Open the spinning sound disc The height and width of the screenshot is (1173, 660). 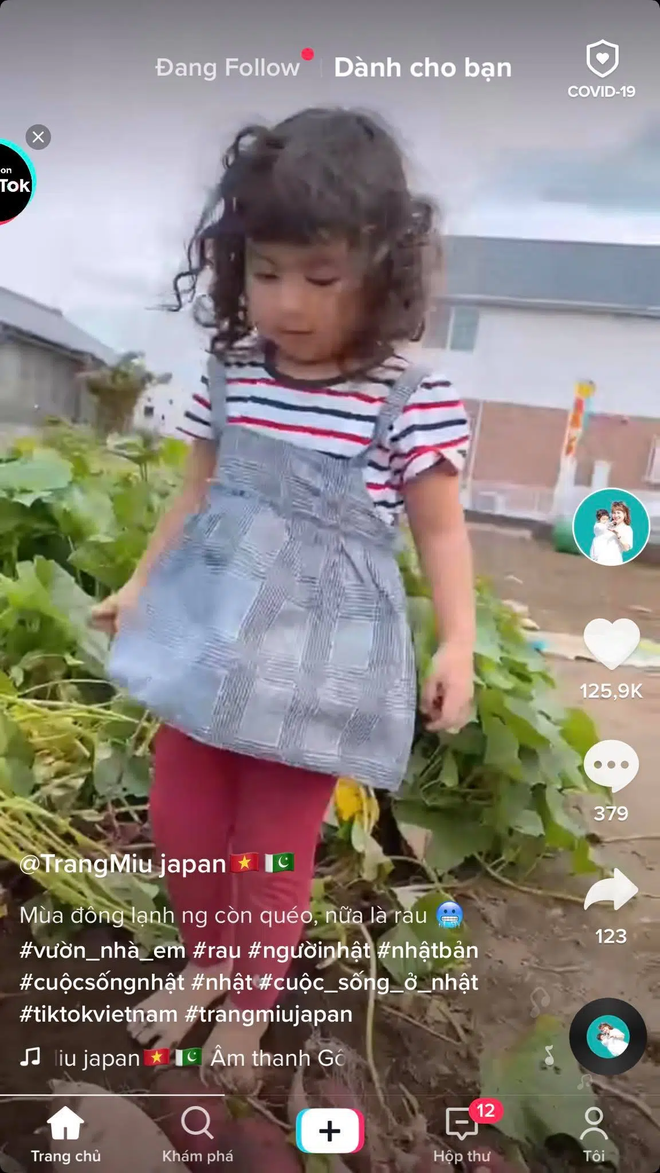607,1036
